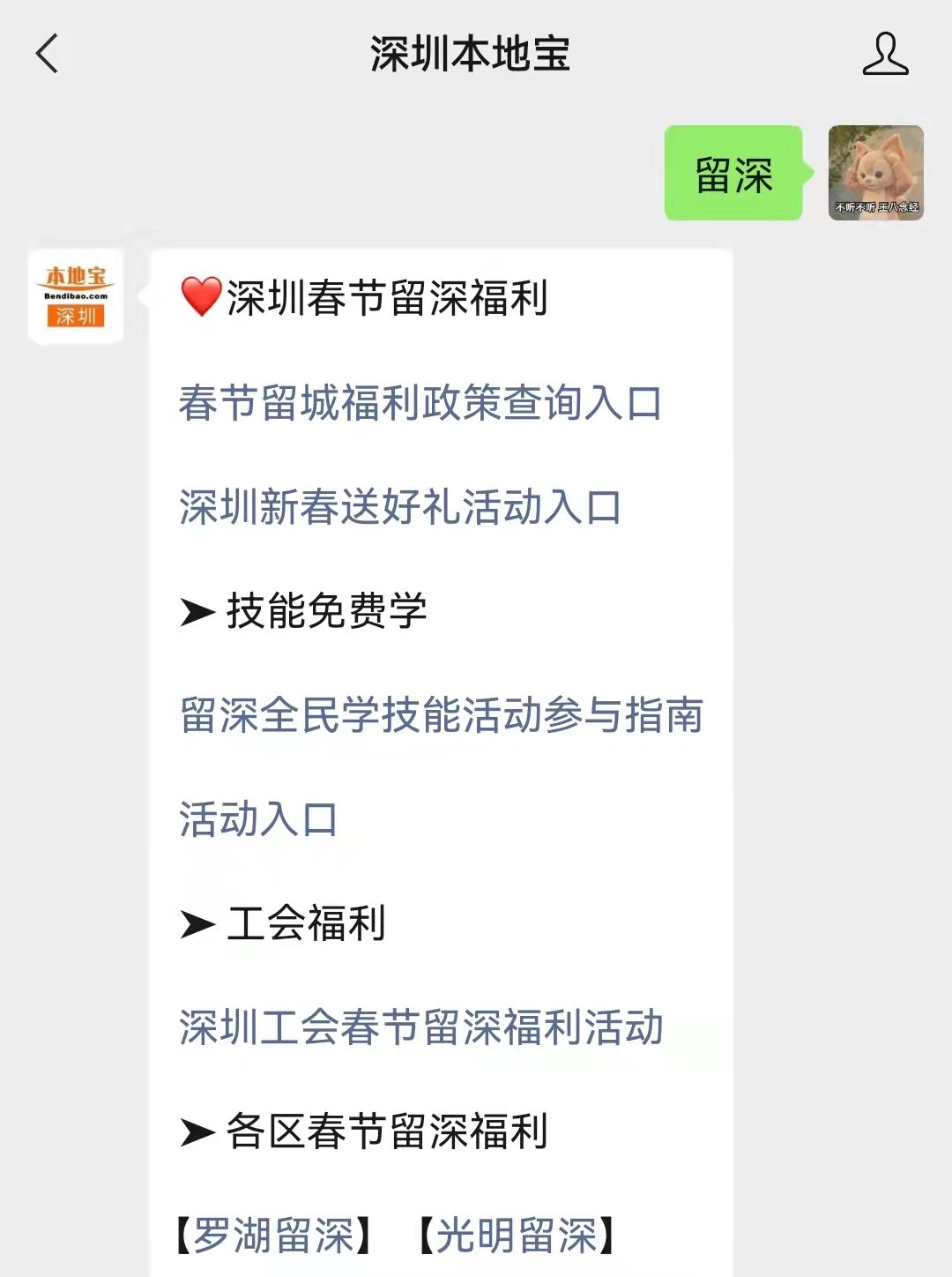Tap the 本地宝 深圳 account avatar
This screenshot has height=1277, width=952.
[76, 296]
